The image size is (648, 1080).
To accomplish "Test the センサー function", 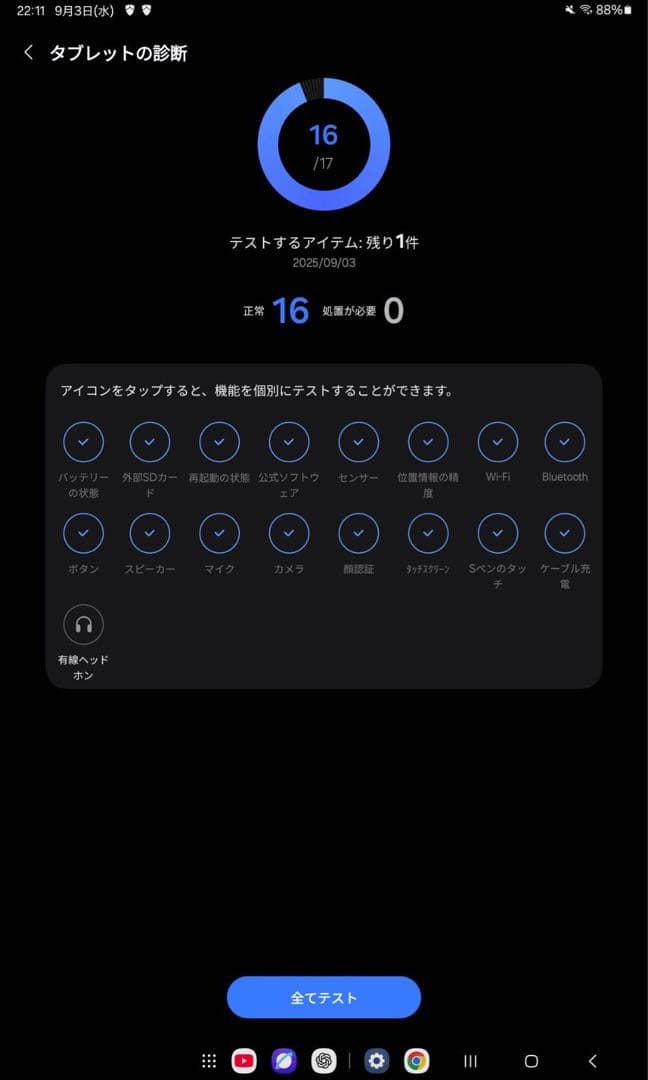I will click(358, 441).
